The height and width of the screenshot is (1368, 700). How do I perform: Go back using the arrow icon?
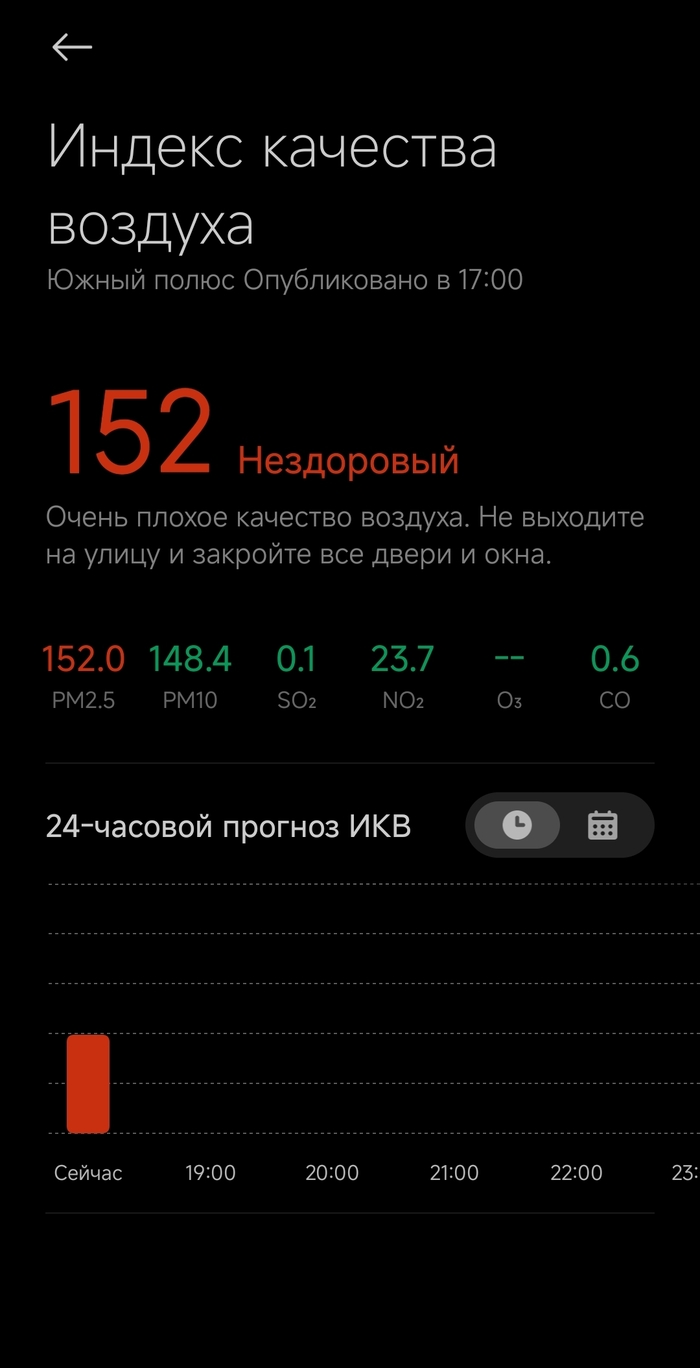click(x=72, y=47)
